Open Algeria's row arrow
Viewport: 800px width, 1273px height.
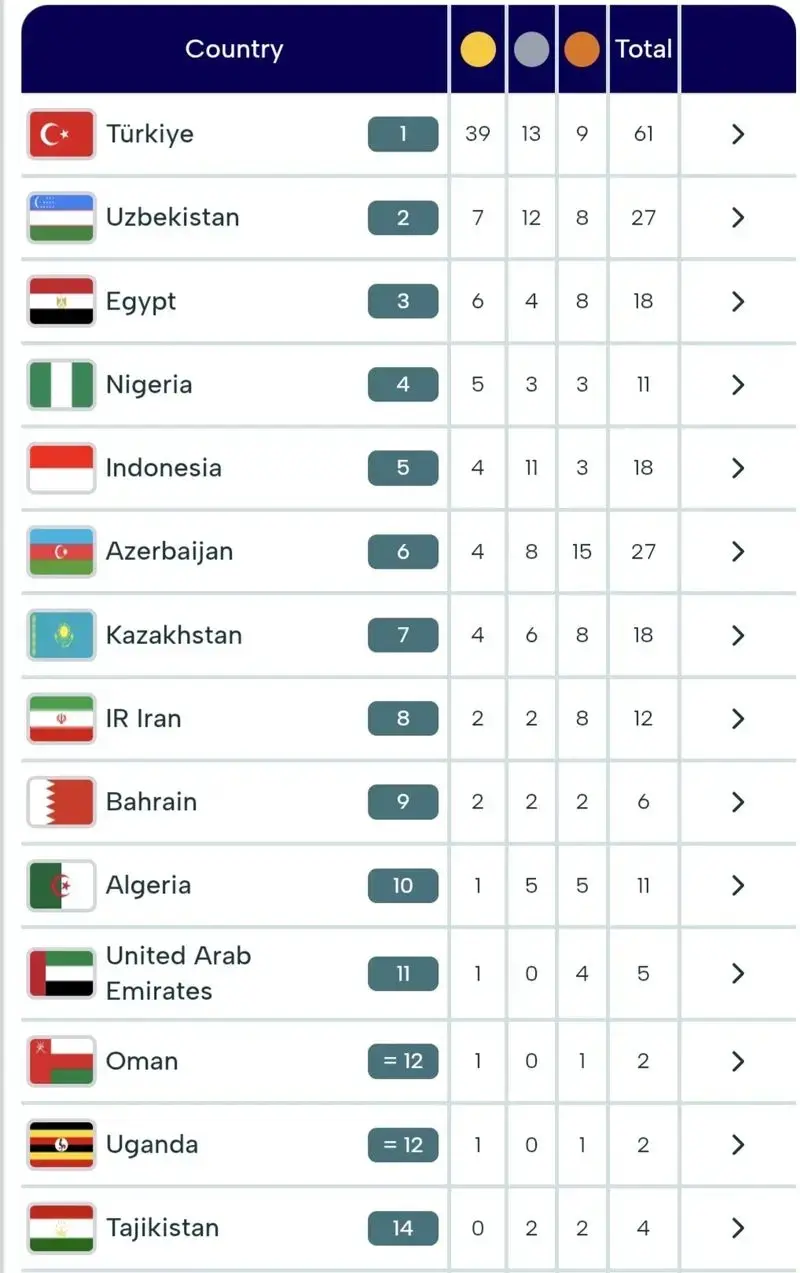(x=738, y=885)
